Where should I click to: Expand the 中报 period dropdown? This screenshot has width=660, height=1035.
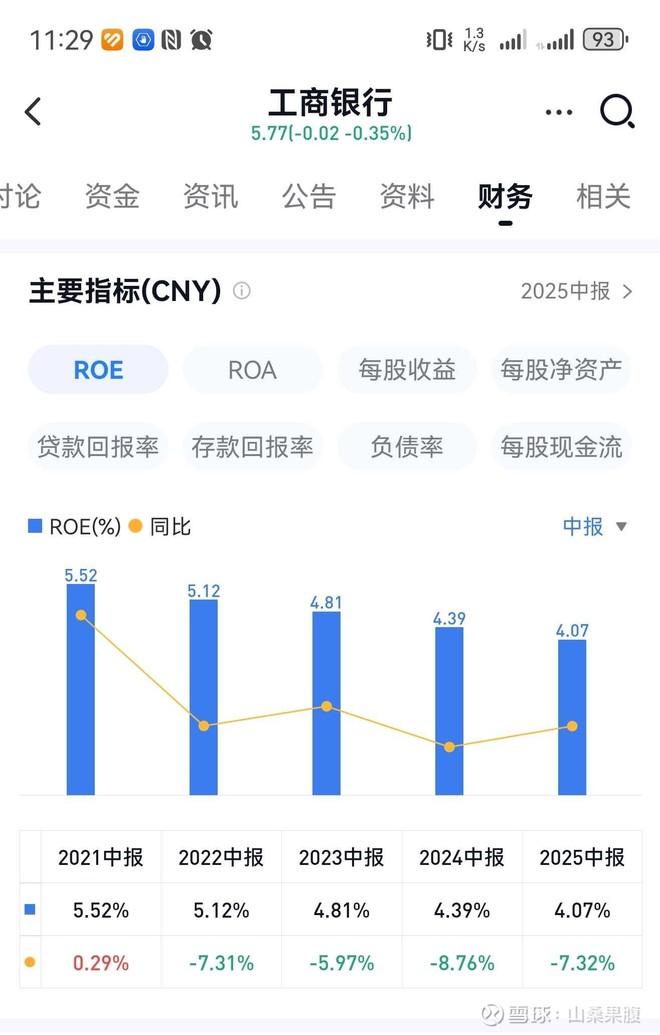tap(594, 526)
